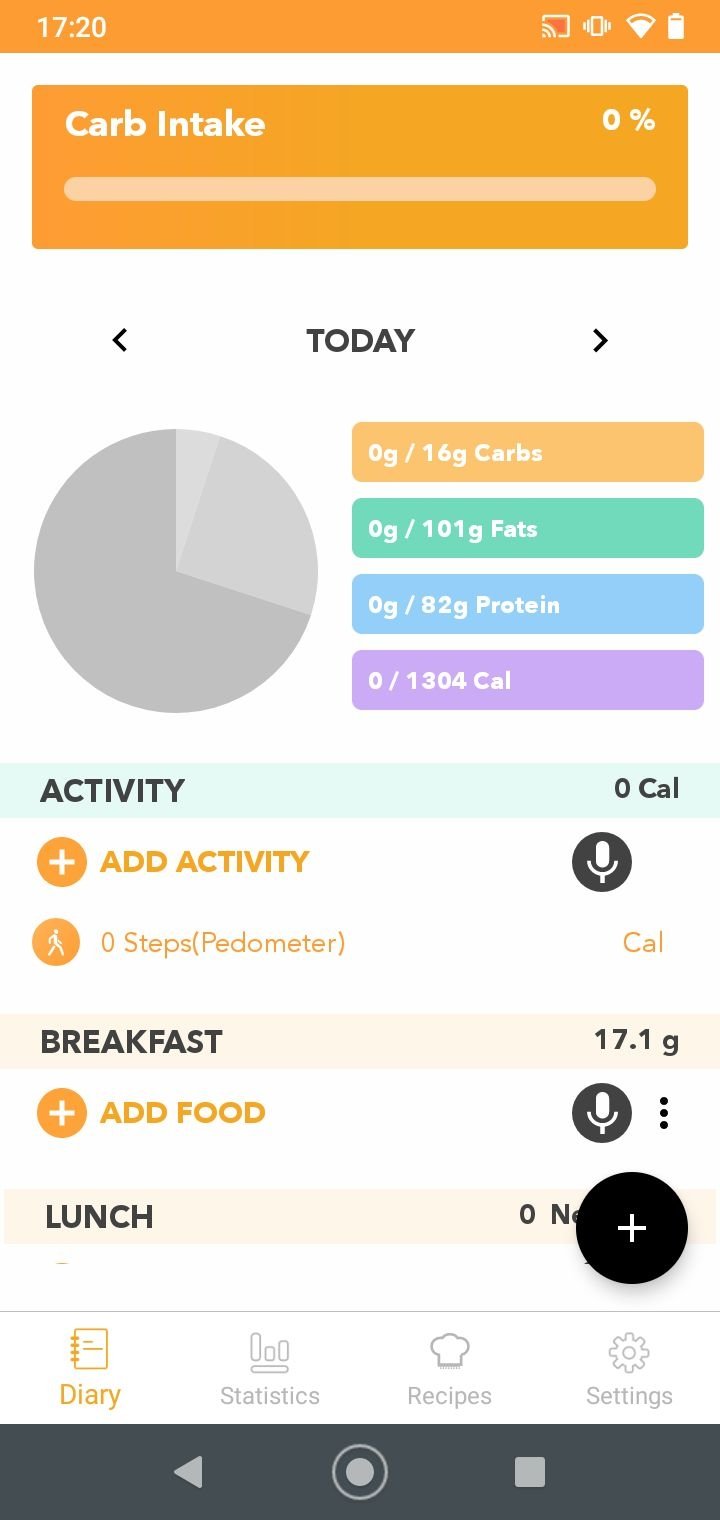Go to the previous day arrow
This screenshot has width=720, height=1520.
pyautogui.click(x=120, y=341)
